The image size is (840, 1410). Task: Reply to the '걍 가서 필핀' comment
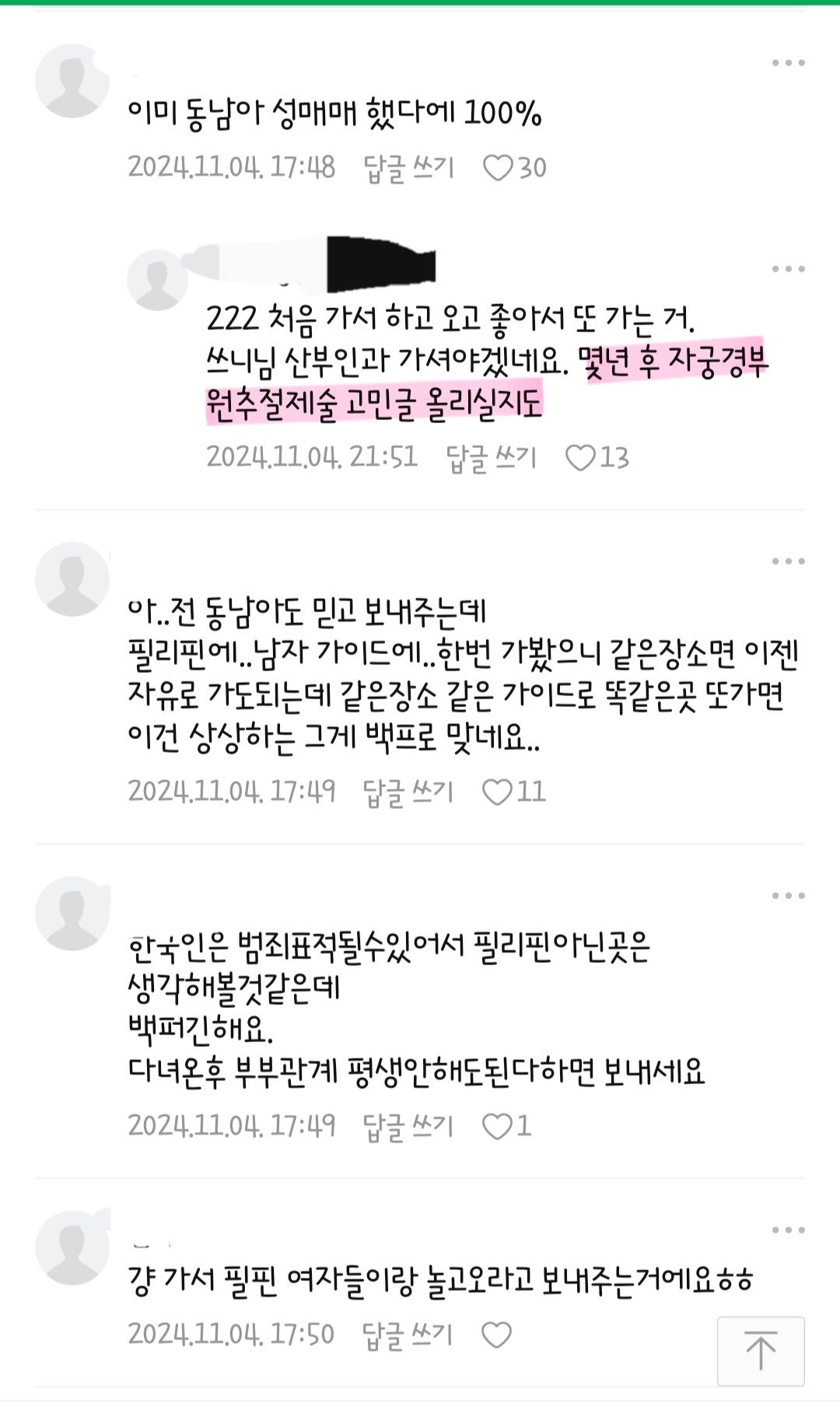tap(408, 1335)
